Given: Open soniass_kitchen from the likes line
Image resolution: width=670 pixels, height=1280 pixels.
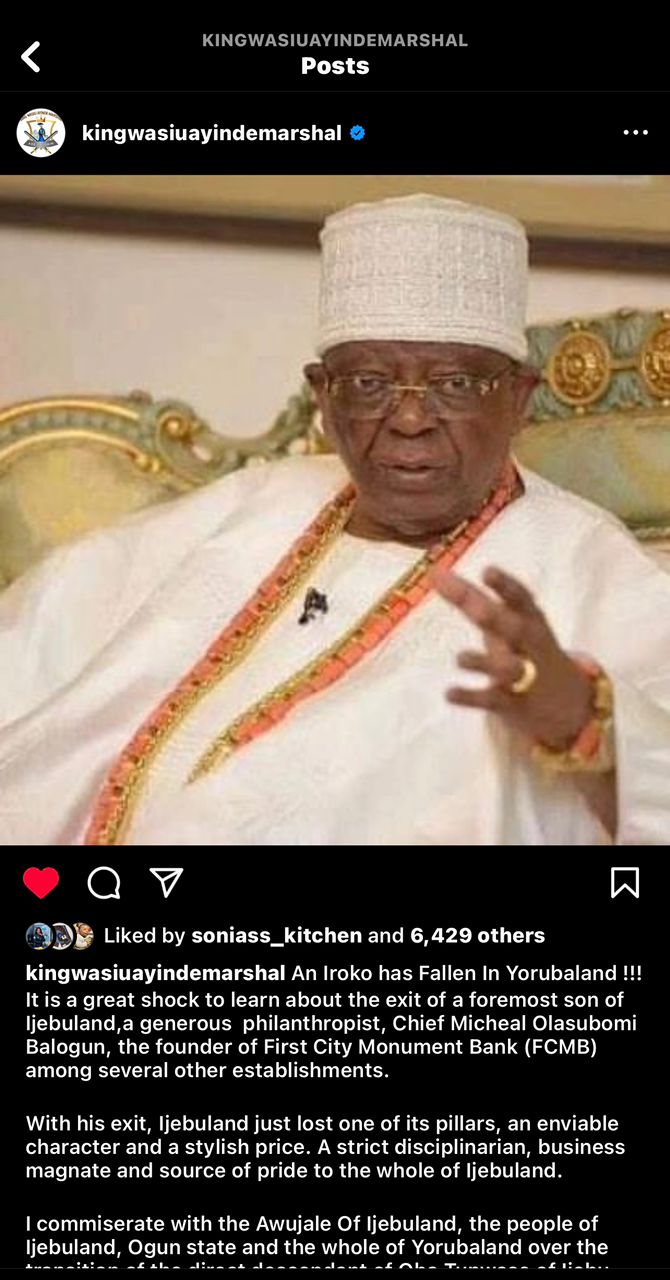Looking at the screenshot, I should 276,936.
